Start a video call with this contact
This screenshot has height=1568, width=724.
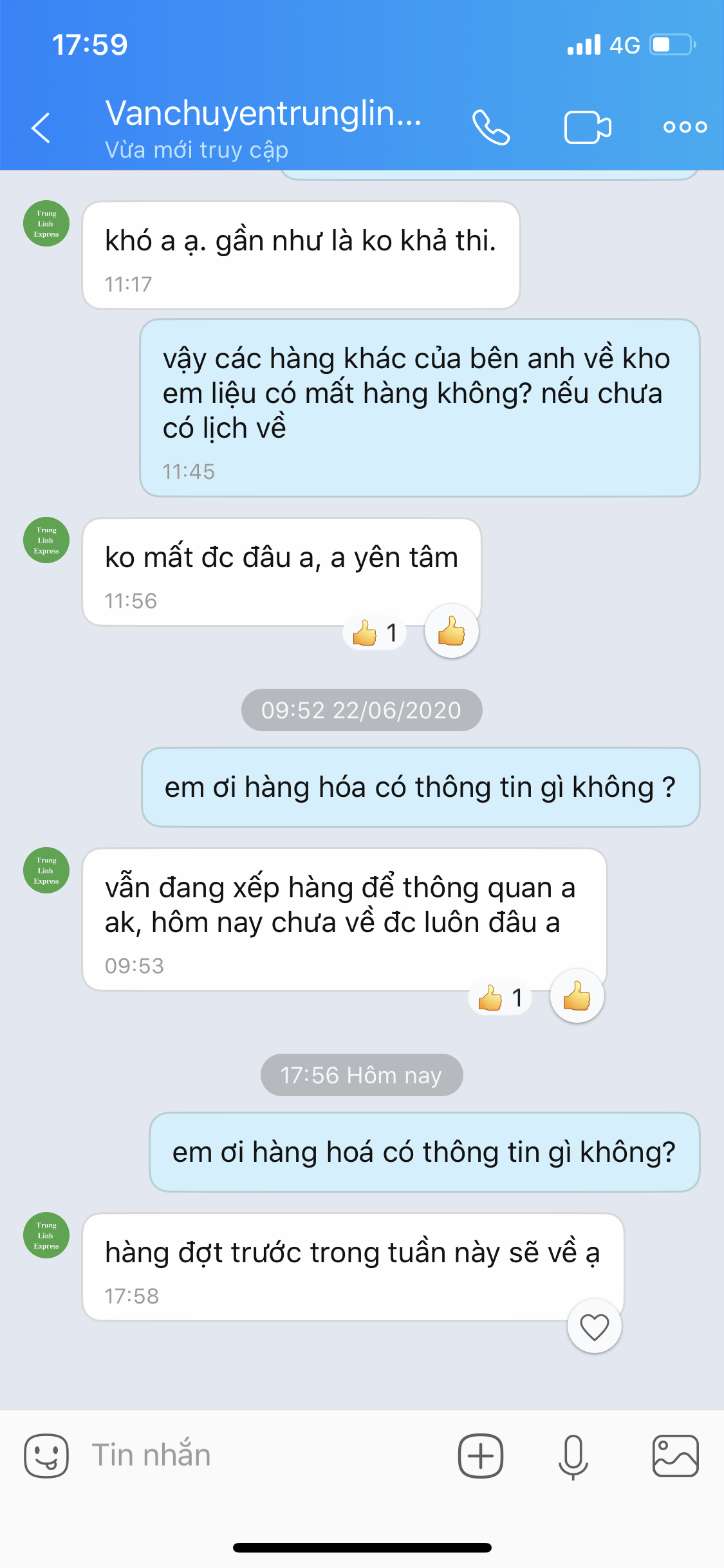(588, 127)
